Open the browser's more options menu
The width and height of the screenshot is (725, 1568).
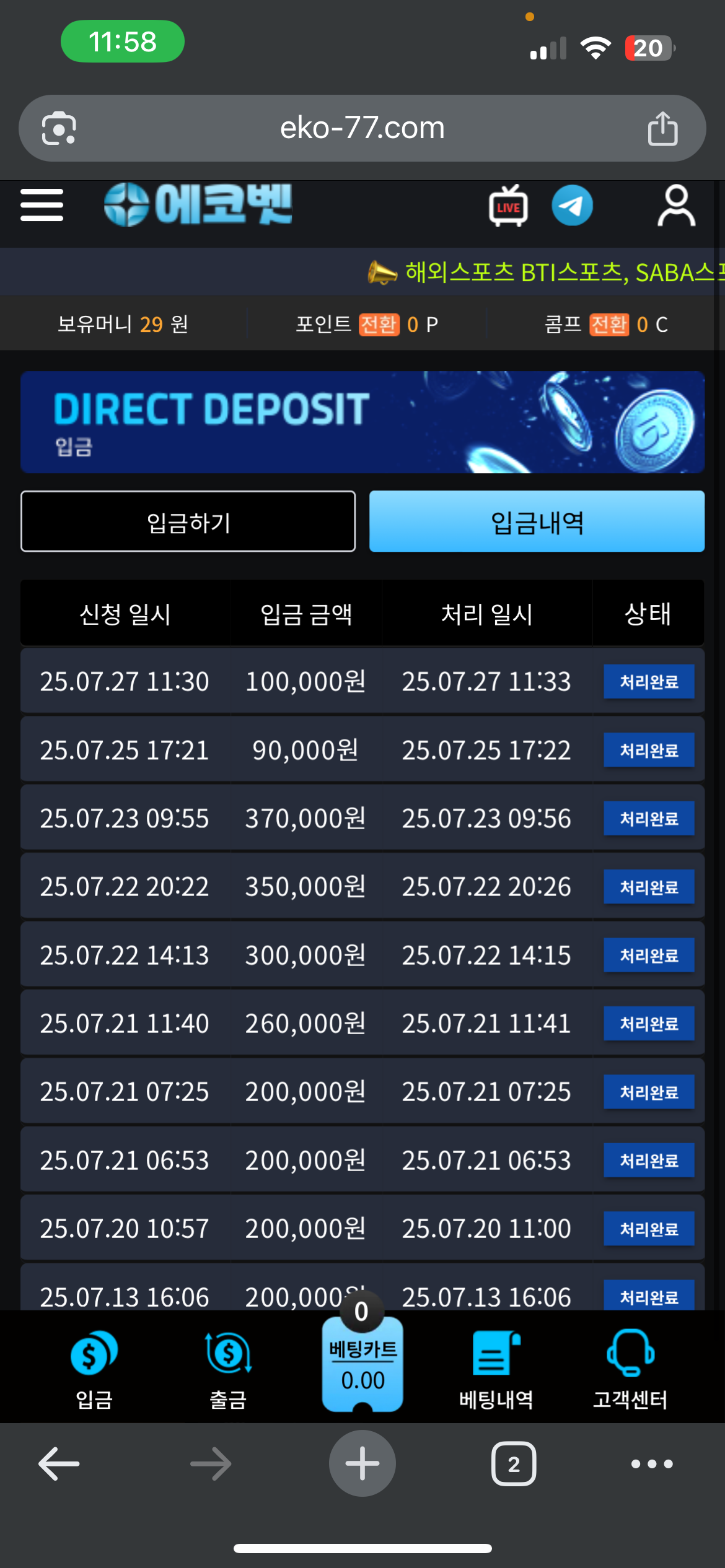[x=651, y=1464]
